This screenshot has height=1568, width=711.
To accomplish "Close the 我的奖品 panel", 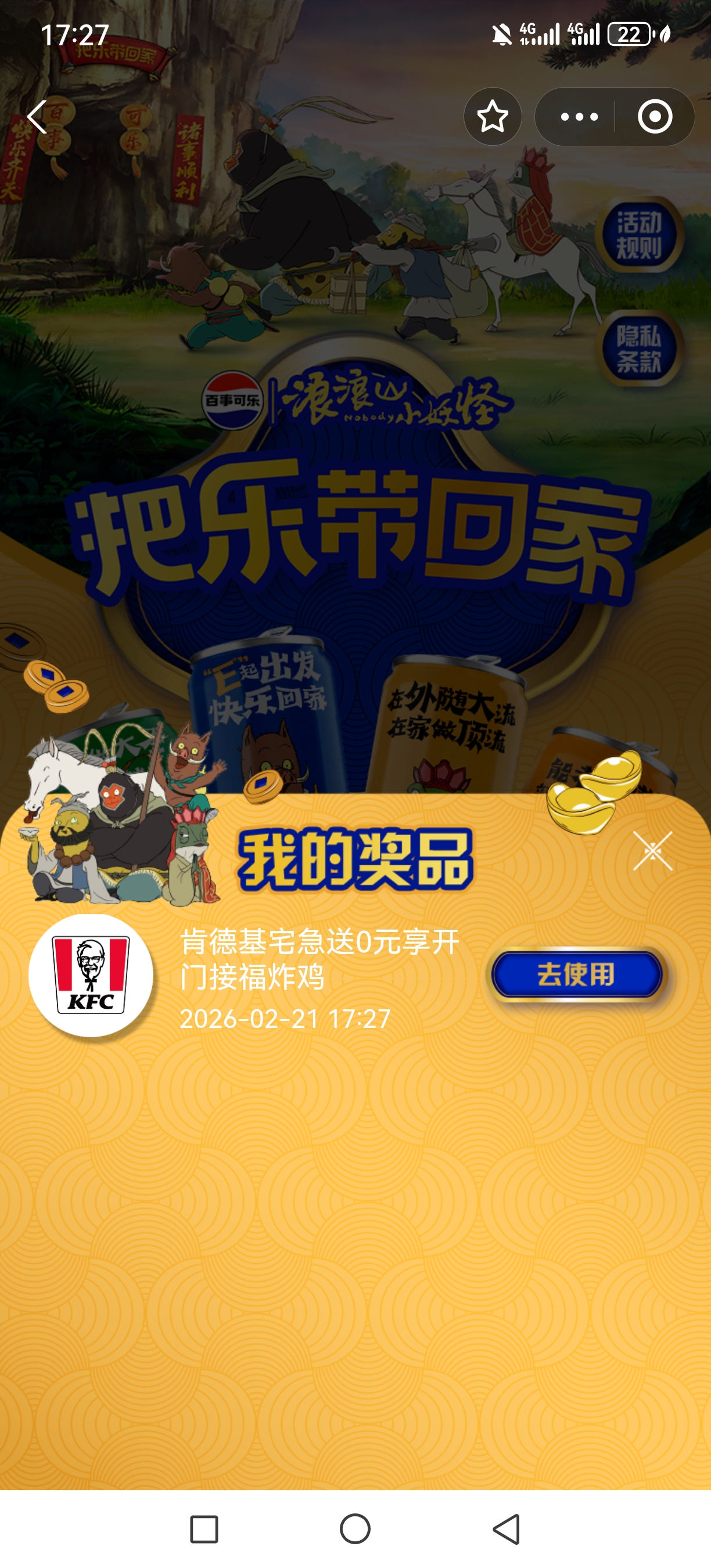I will (652, 850).
